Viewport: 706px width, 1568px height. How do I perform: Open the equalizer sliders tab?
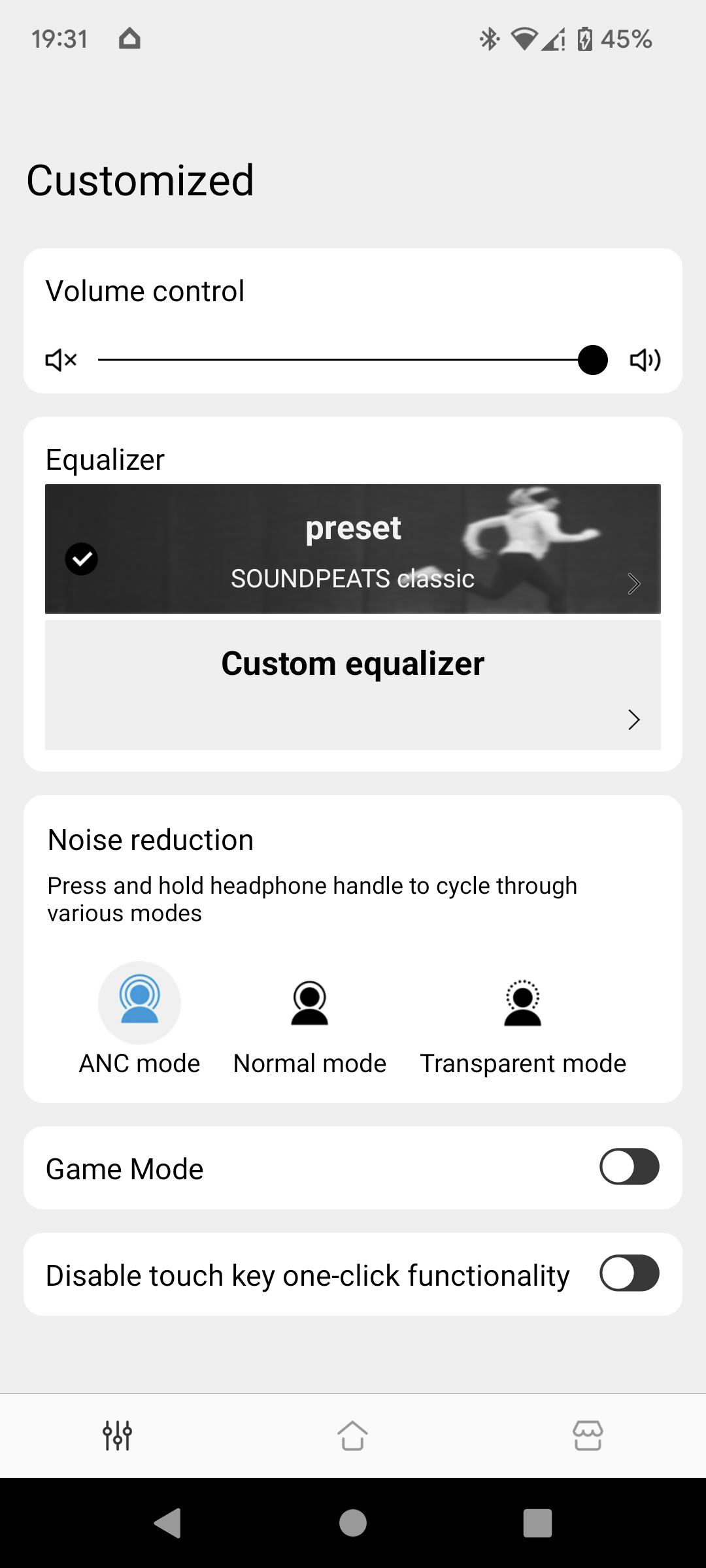click(x=118, y=1435)
